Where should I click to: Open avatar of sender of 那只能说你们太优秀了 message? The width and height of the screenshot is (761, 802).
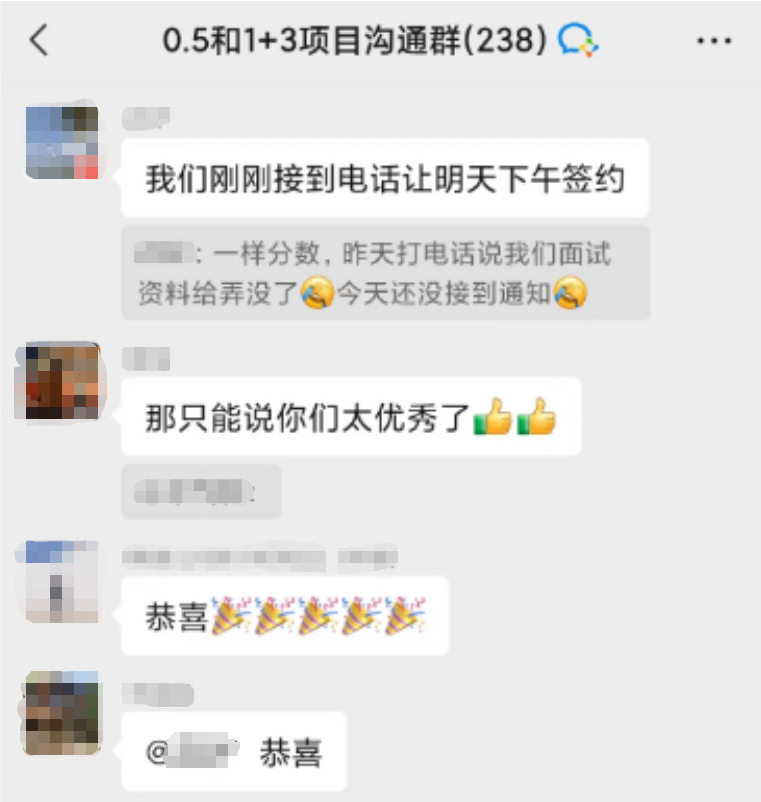point(61,380)
